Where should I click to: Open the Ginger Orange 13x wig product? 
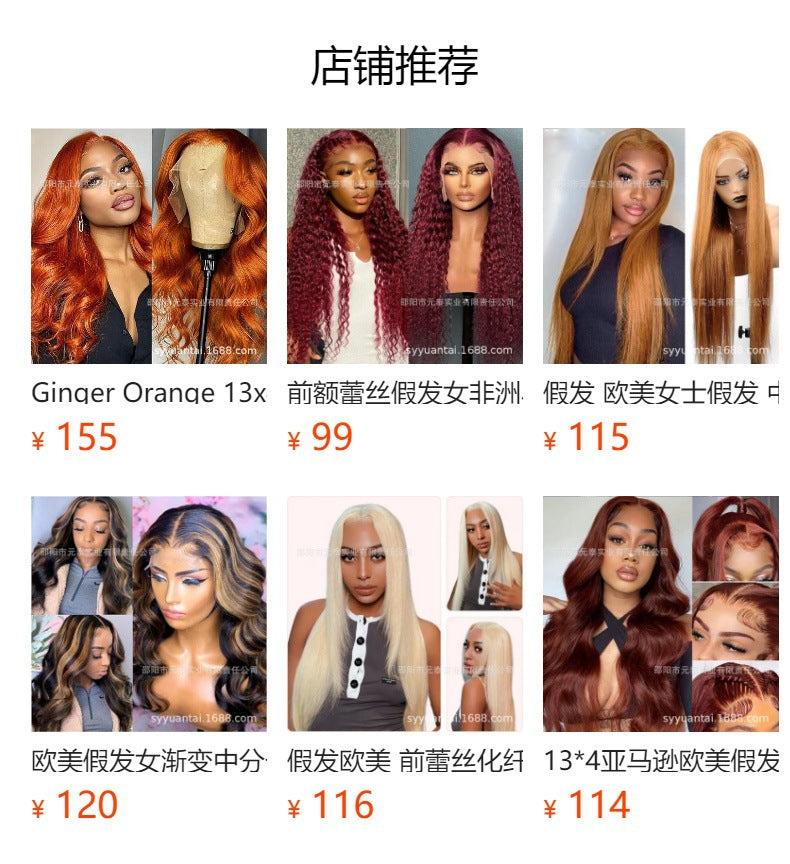tap(148, 391)
